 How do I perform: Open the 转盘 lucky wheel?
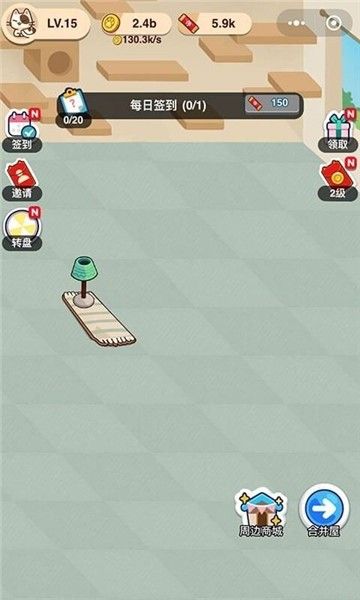(22, 230)
